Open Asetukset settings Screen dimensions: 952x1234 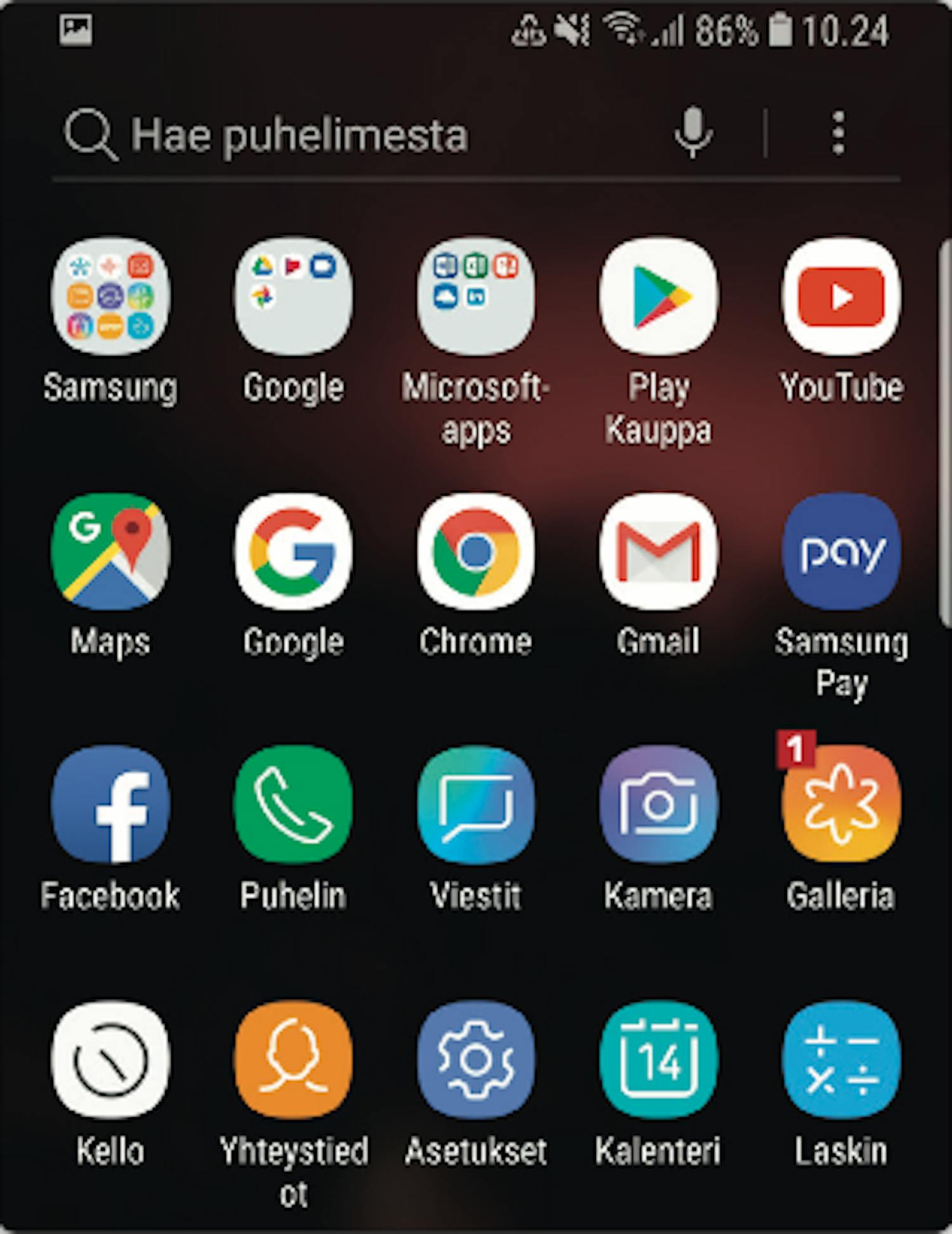475,1060
